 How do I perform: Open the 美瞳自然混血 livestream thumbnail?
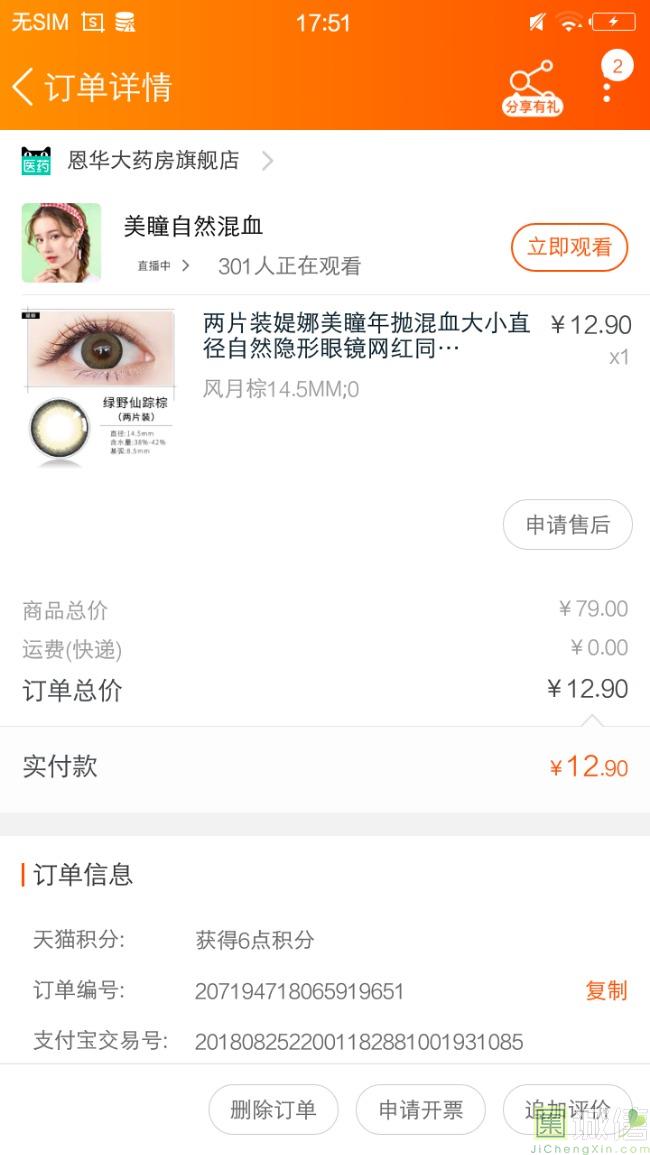62,243
